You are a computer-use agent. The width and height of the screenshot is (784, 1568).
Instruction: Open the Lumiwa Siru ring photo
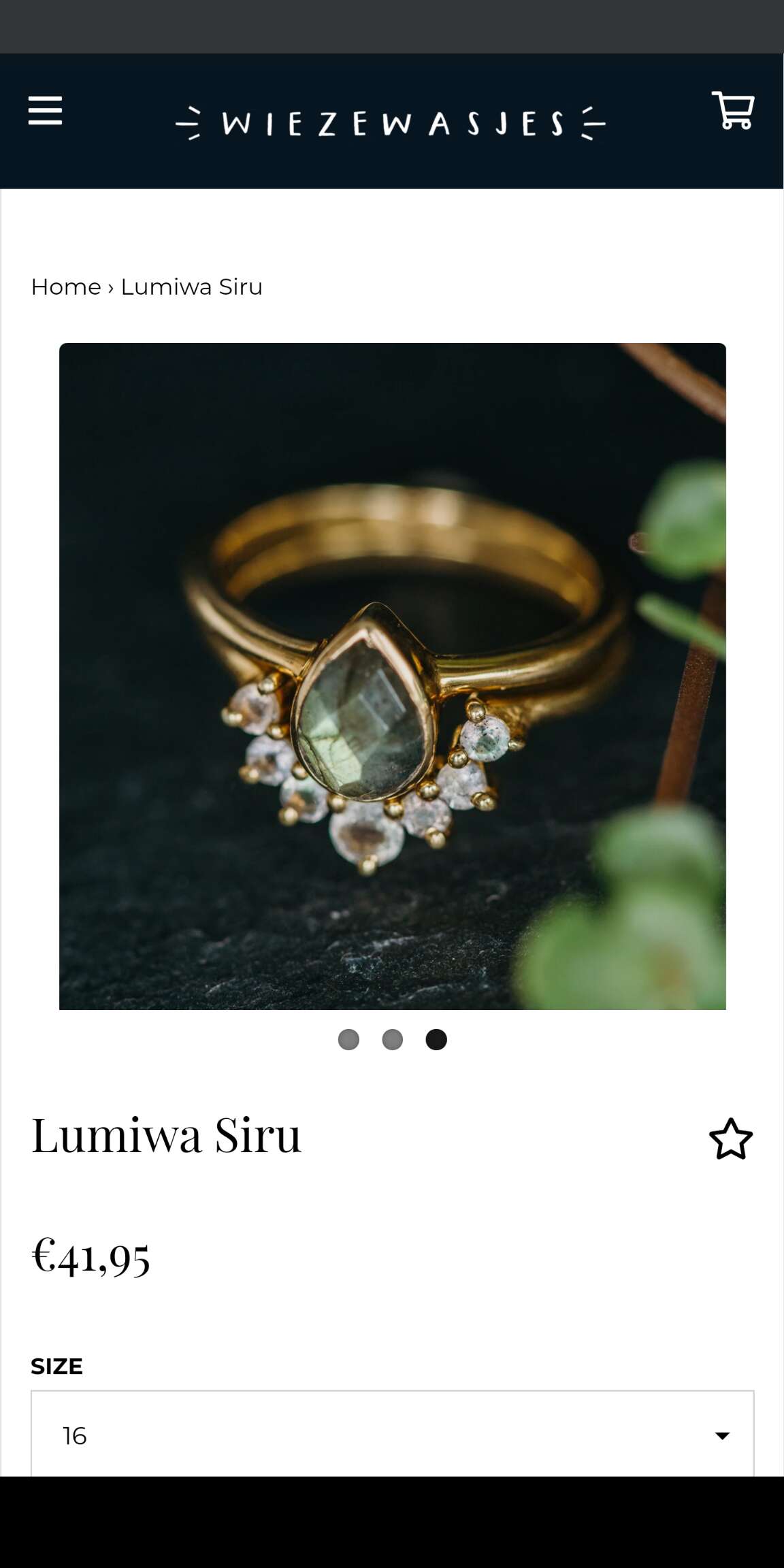tap(393, 676)
